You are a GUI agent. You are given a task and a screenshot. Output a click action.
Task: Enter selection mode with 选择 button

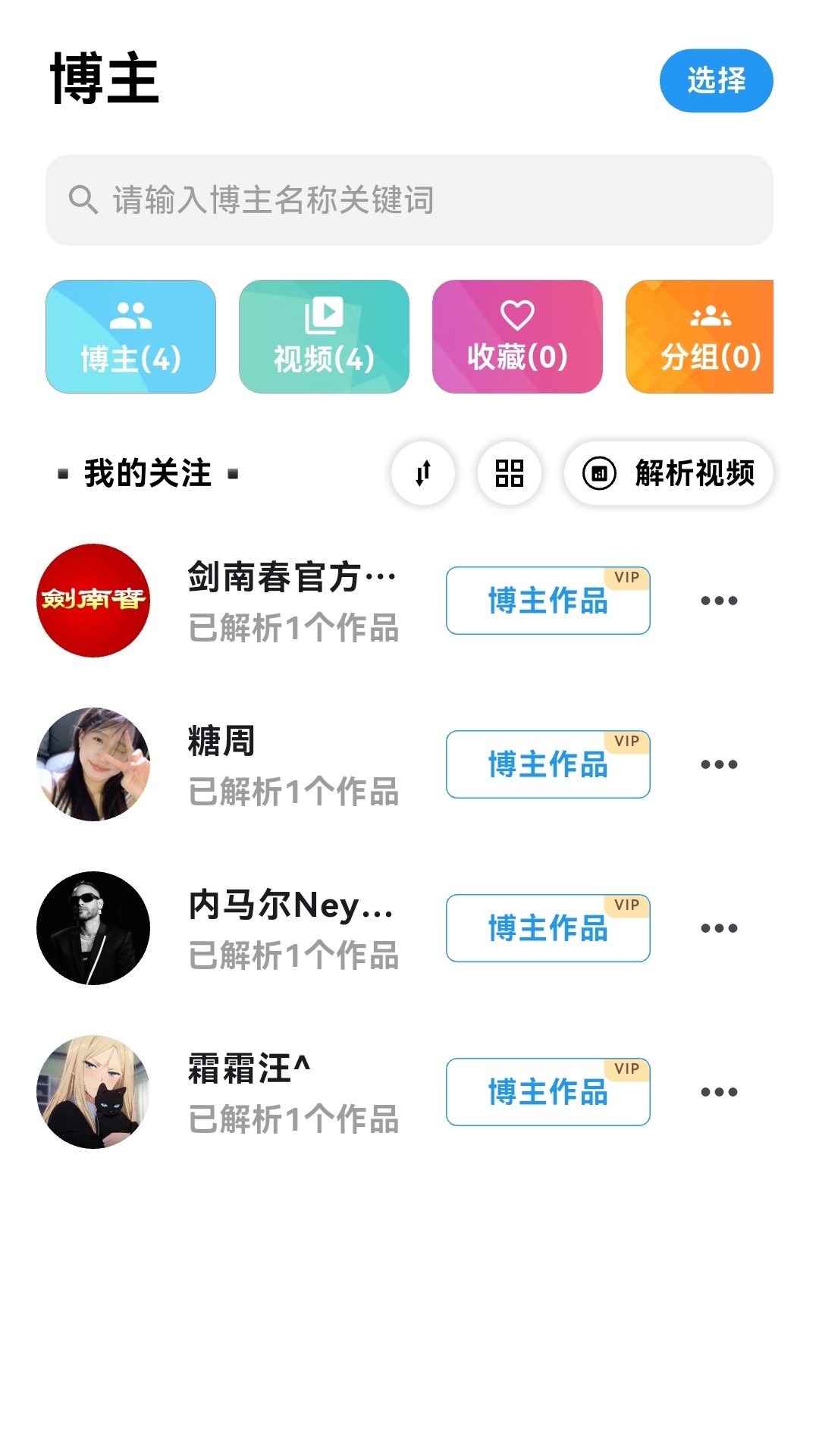717,80
